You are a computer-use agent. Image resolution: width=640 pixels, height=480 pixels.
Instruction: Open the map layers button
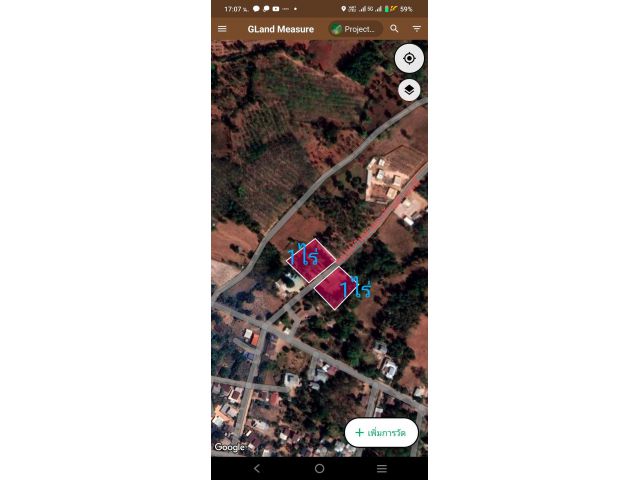click(x=409, y=90)
